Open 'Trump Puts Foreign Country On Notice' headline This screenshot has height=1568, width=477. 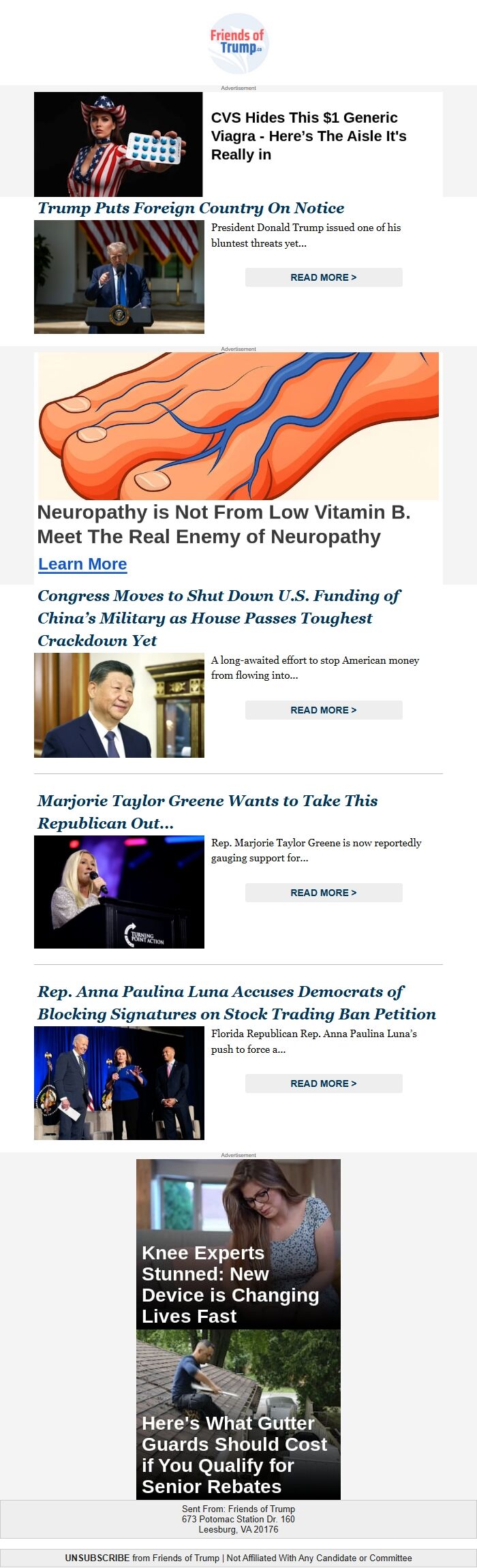coord(191,209)
